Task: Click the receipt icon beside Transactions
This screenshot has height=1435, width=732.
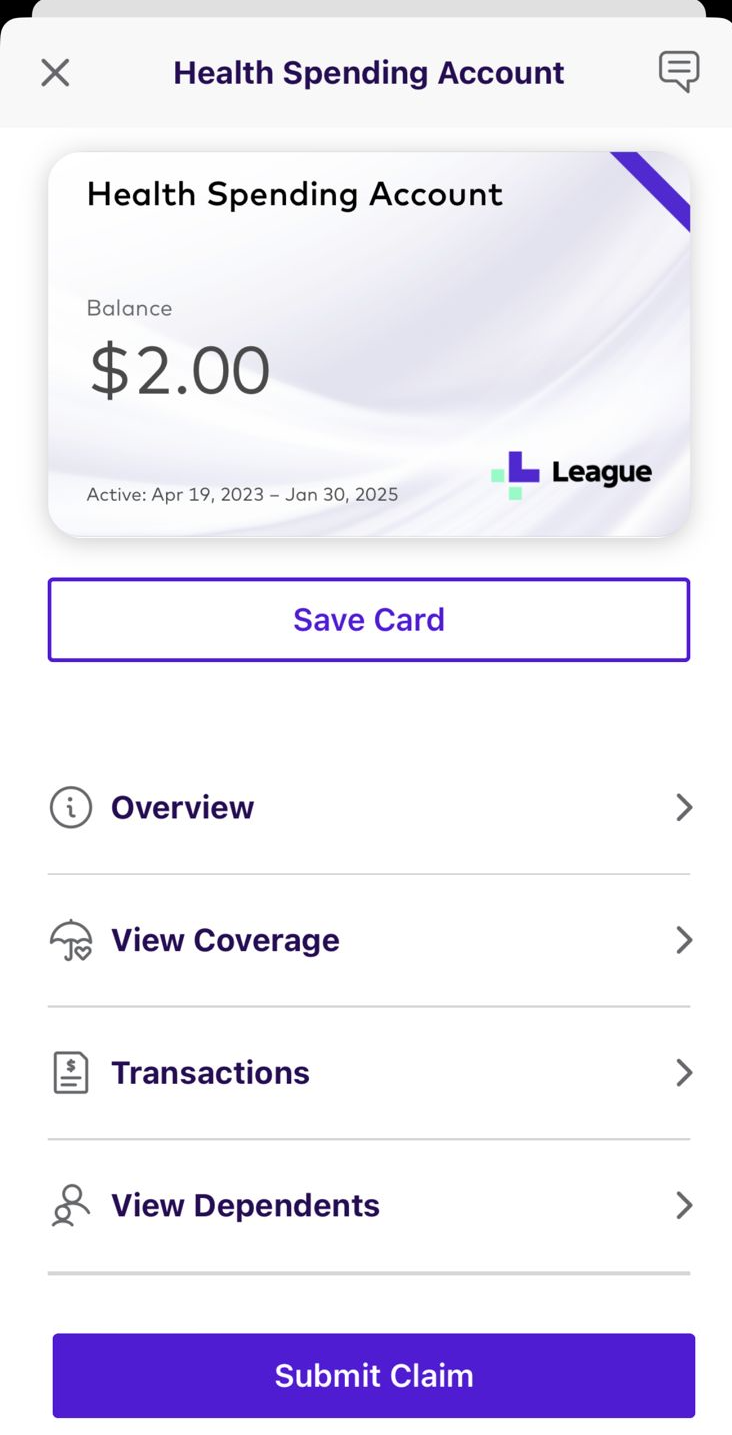Action: 69,1072
